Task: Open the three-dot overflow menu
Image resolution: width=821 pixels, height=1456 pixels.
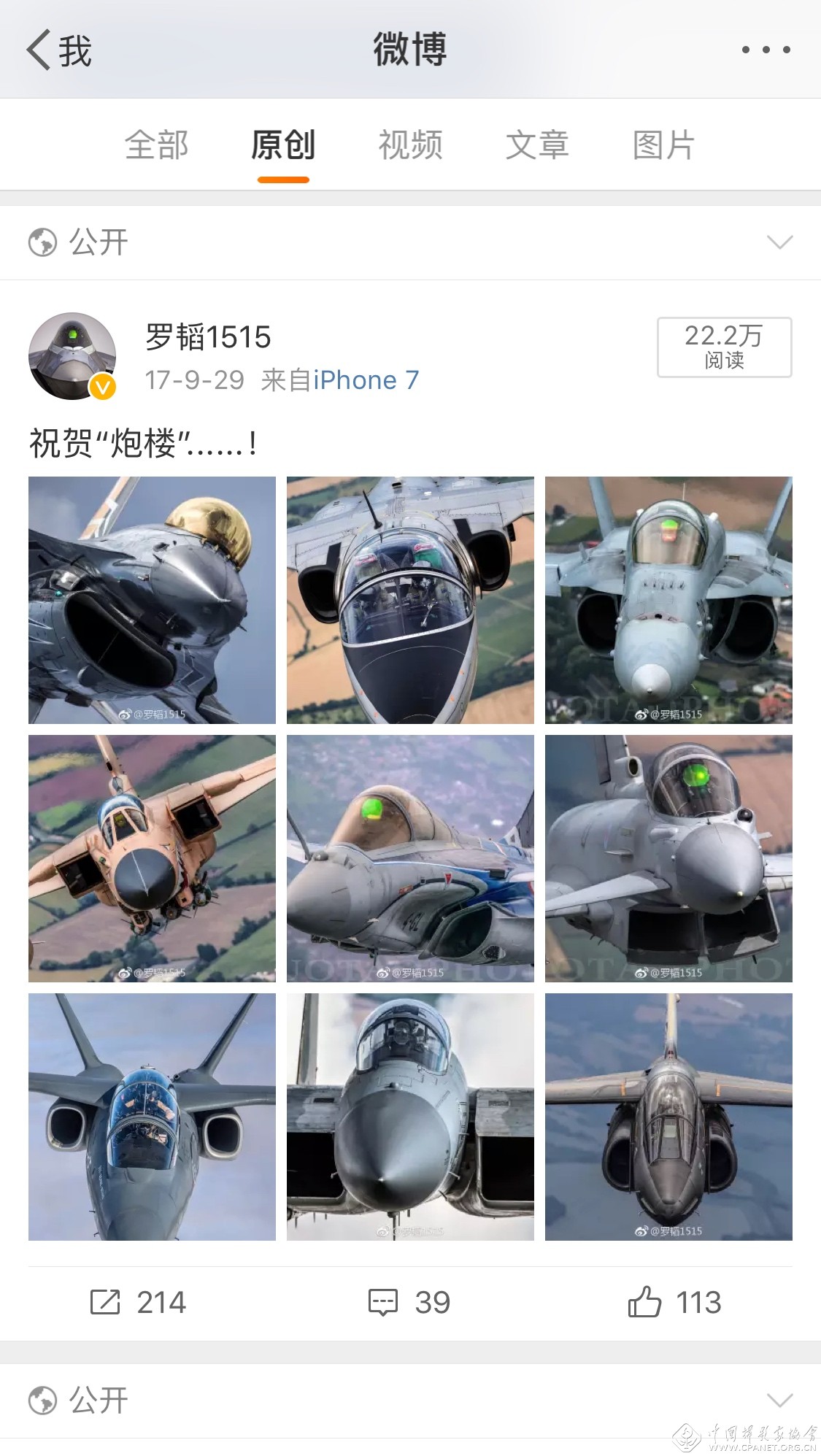Action: click(766, 50)
